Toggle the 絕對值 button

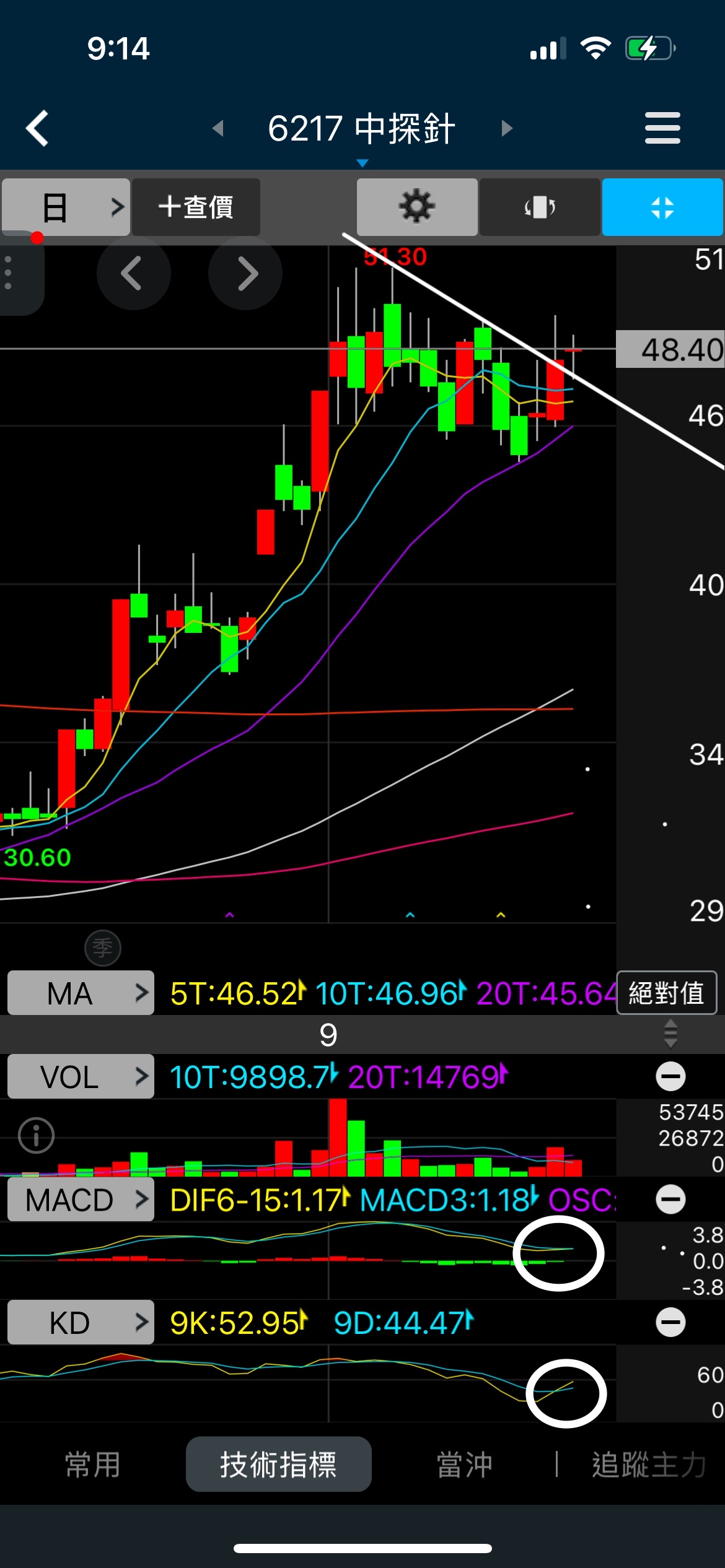(667, 993)
